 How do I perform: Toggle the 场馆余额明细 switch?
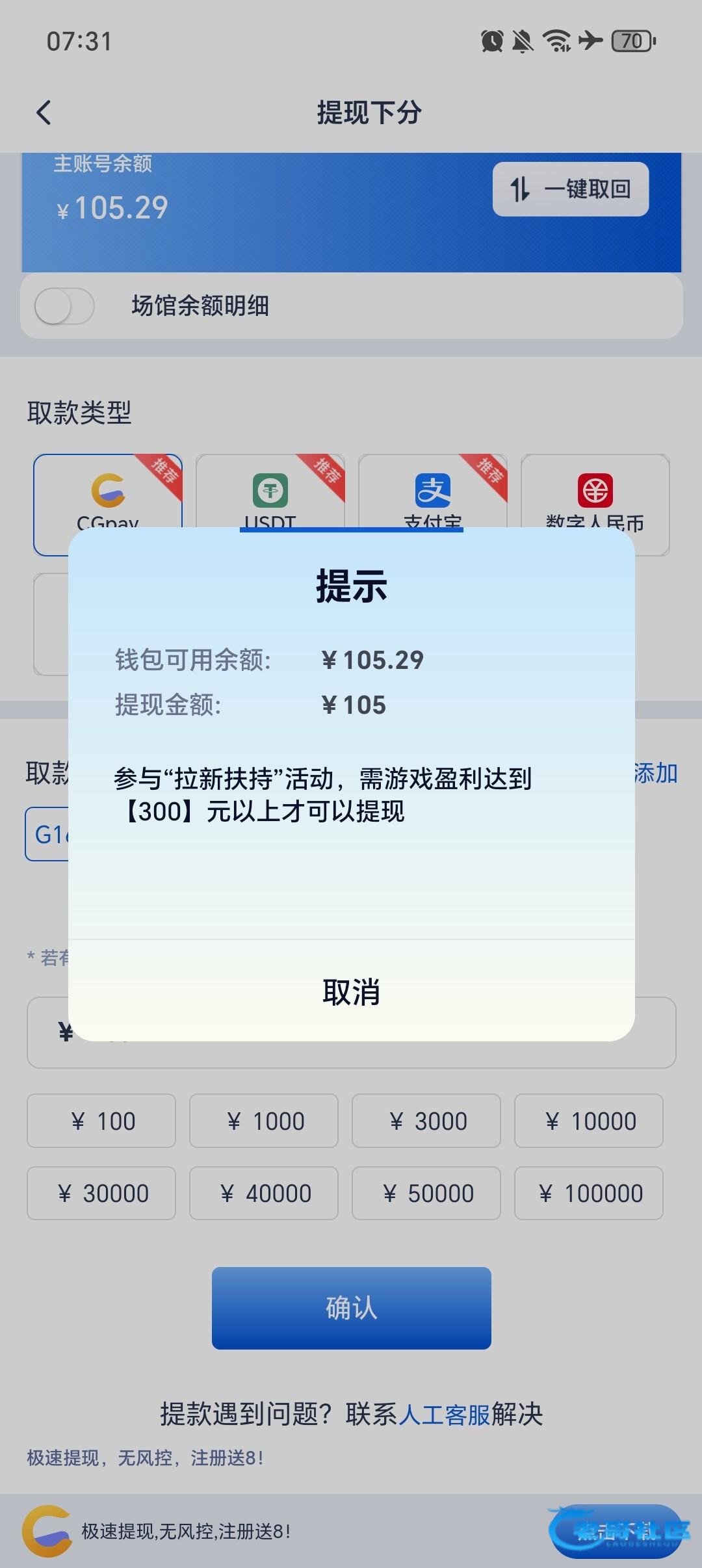click(64, 306)
